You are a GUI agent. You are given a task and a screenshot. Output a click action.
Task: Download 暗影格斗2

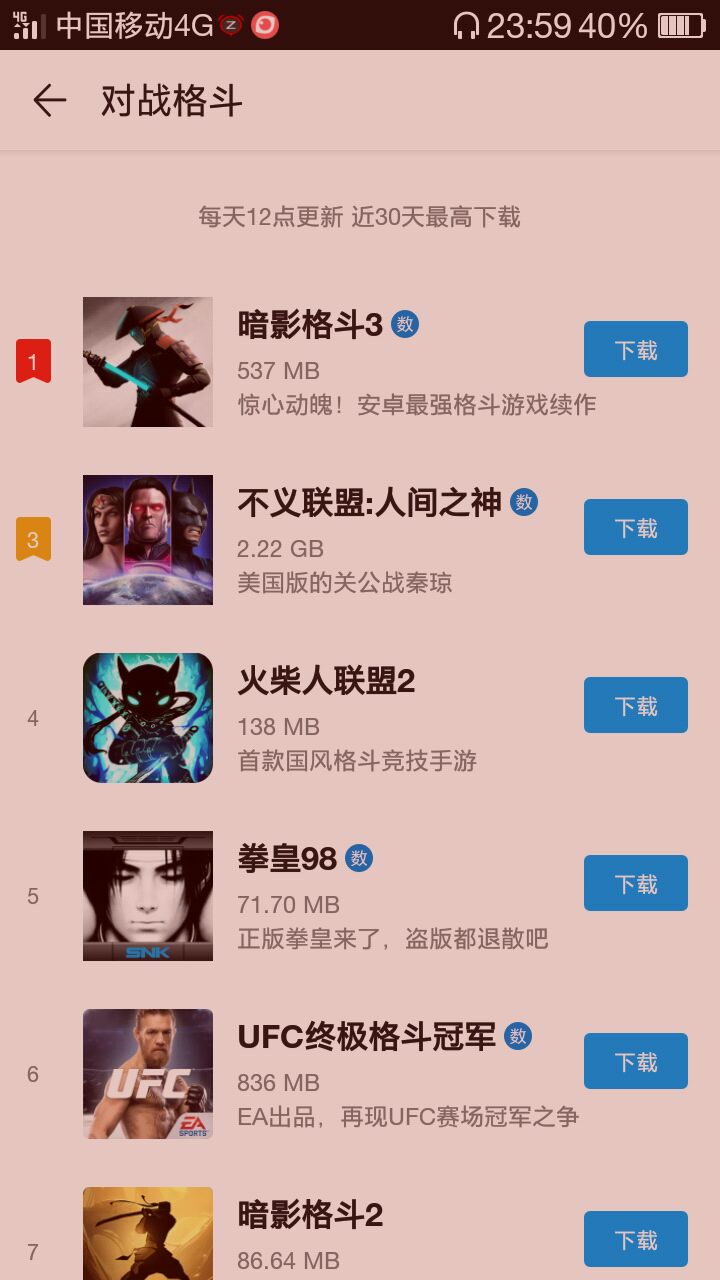(x=635, y=1239)
